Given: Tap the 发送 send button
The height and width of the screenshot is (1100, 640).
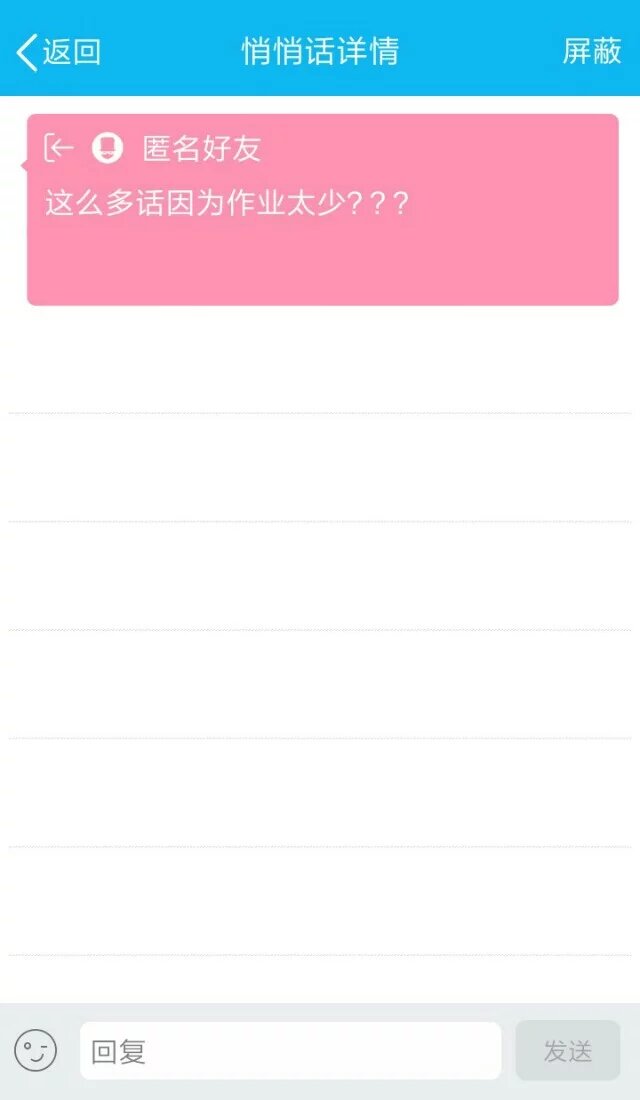Looking at the screenshot, I should pyautogui.click(x=568, y=1051).
